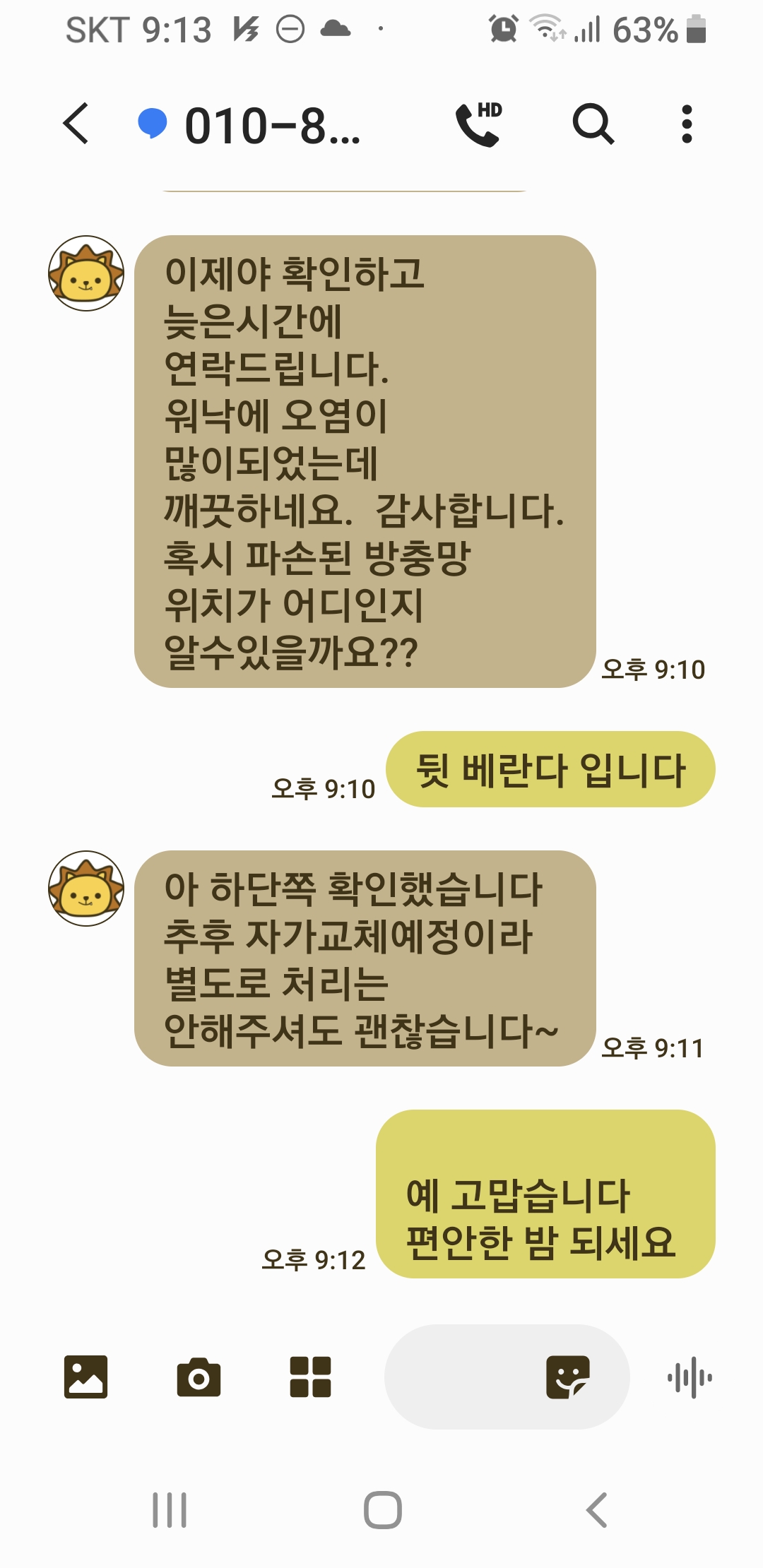
Task: Go to the home screen
Action: (x=382, y=1510)
